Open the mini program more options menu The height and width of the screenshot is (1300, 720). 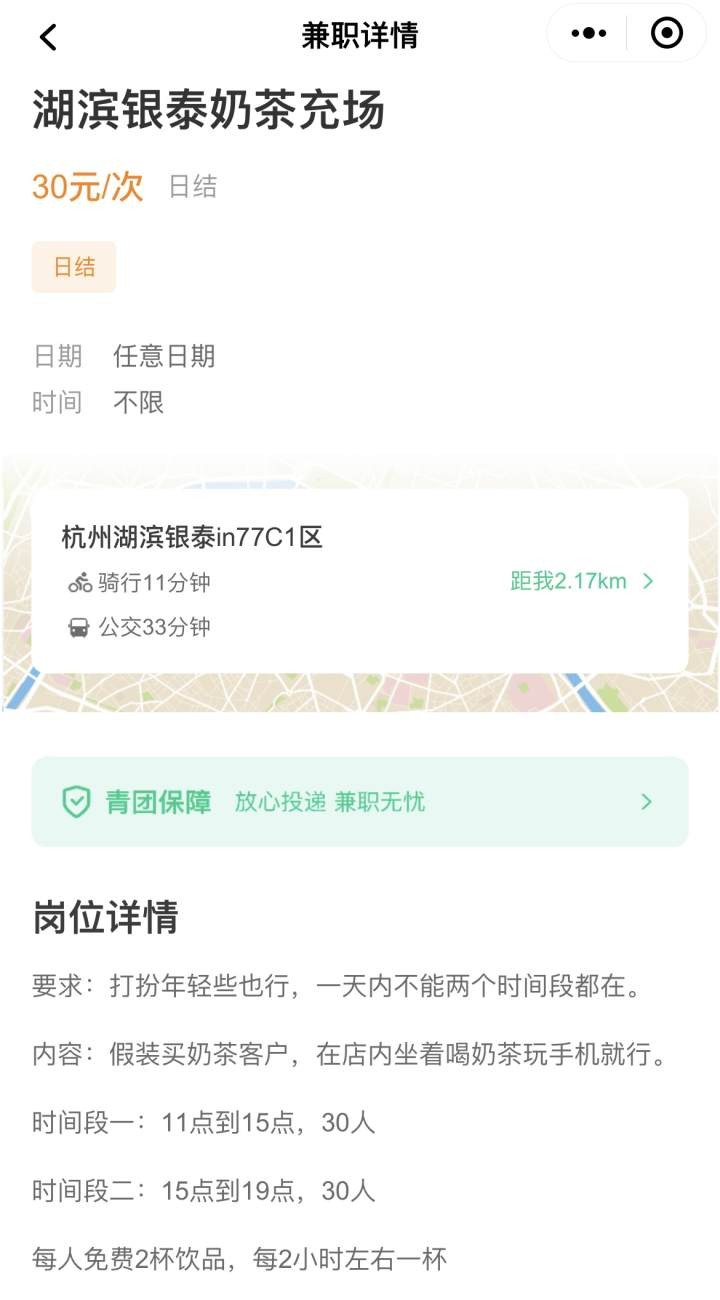[x=588, y=34]
